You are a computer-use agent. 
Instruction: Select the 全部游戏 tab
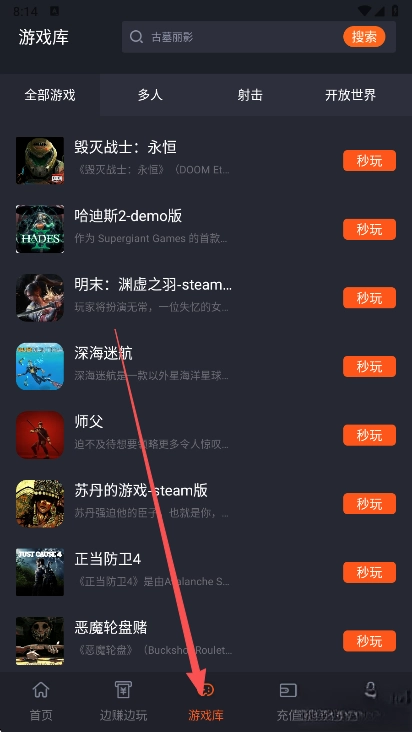pos(50,95)
